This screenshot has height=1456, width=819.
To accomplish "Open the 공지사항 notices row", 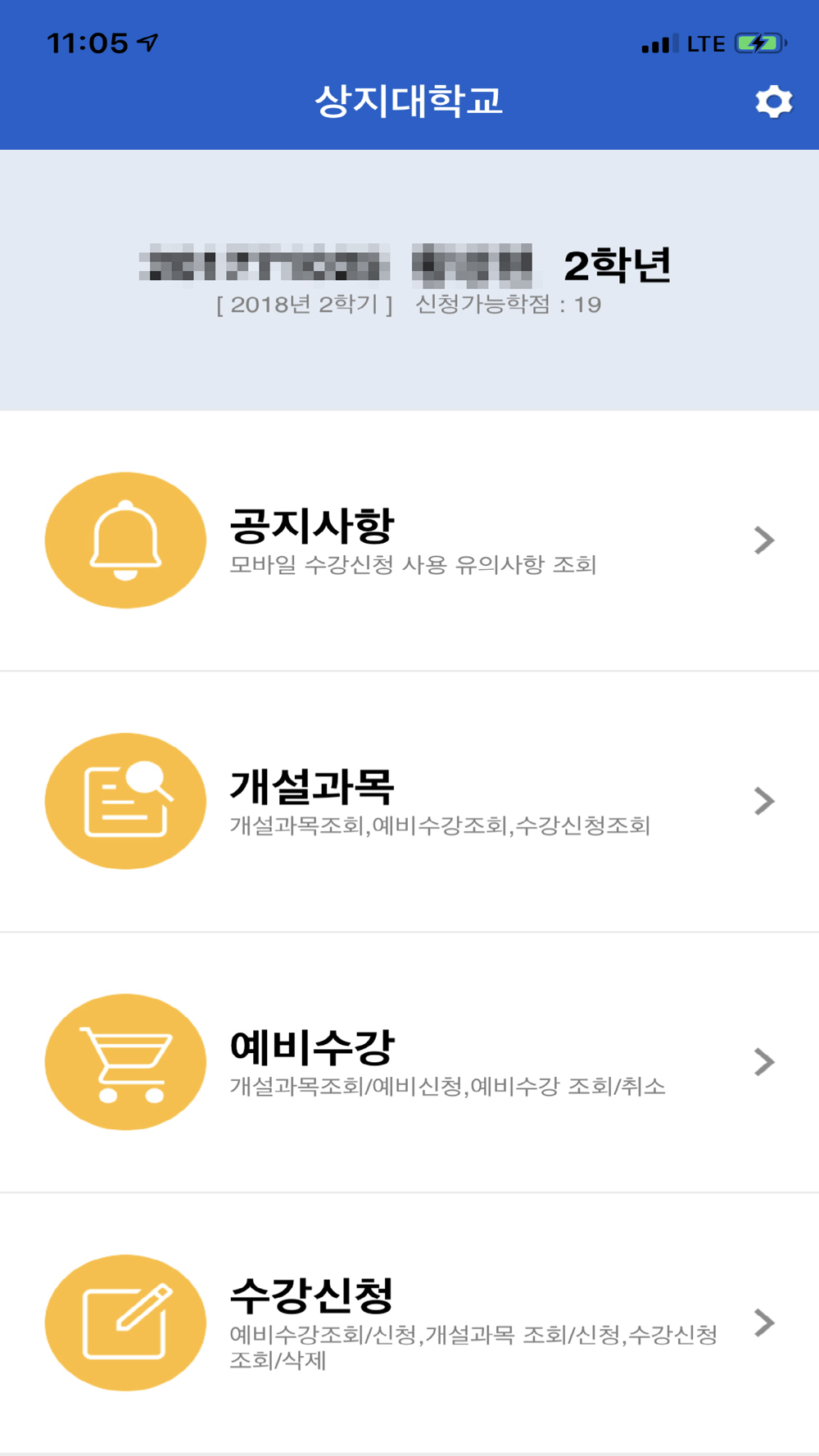I will [x=409, y=540].
